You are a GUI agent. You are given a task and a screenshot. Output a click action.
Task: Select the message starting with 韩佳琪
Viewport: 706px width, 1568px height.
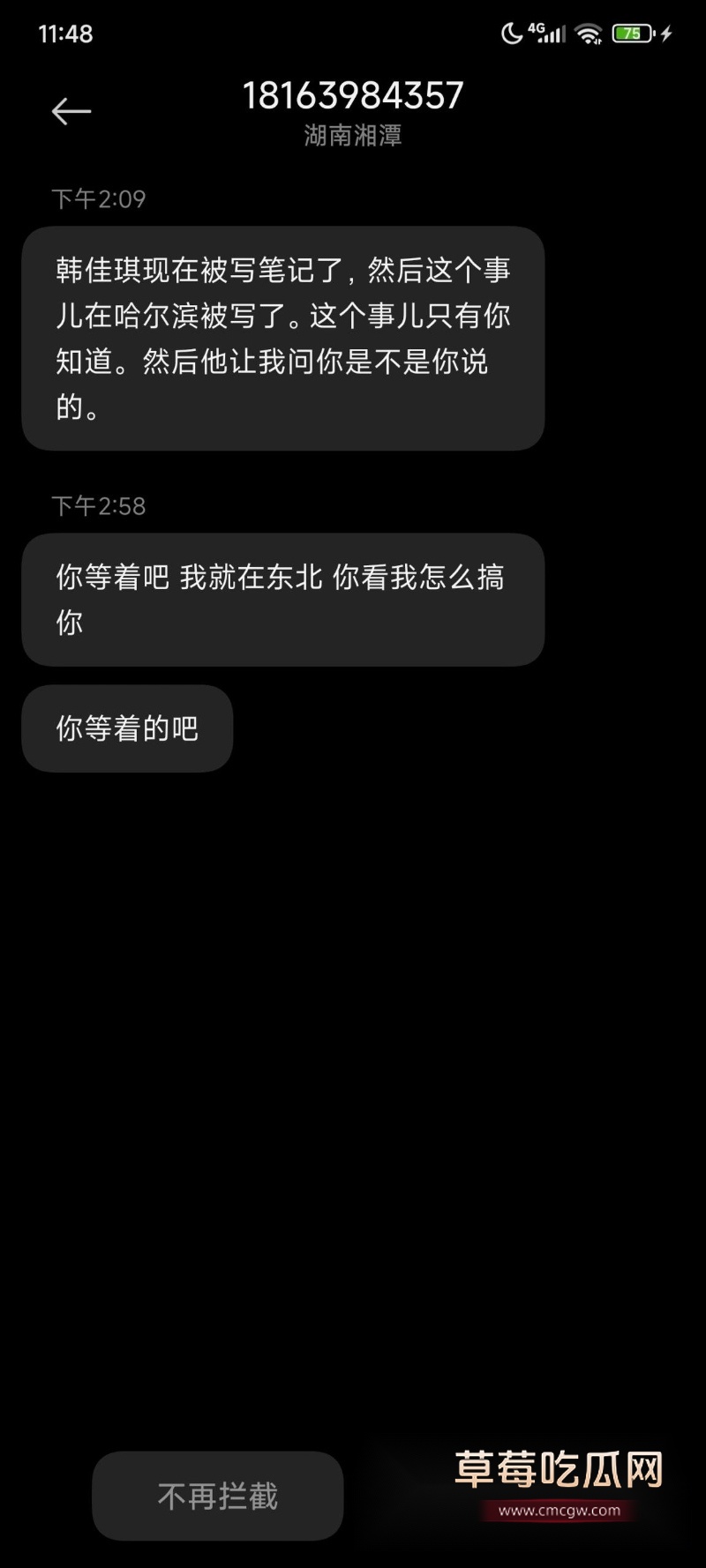(x=282, y=338)
